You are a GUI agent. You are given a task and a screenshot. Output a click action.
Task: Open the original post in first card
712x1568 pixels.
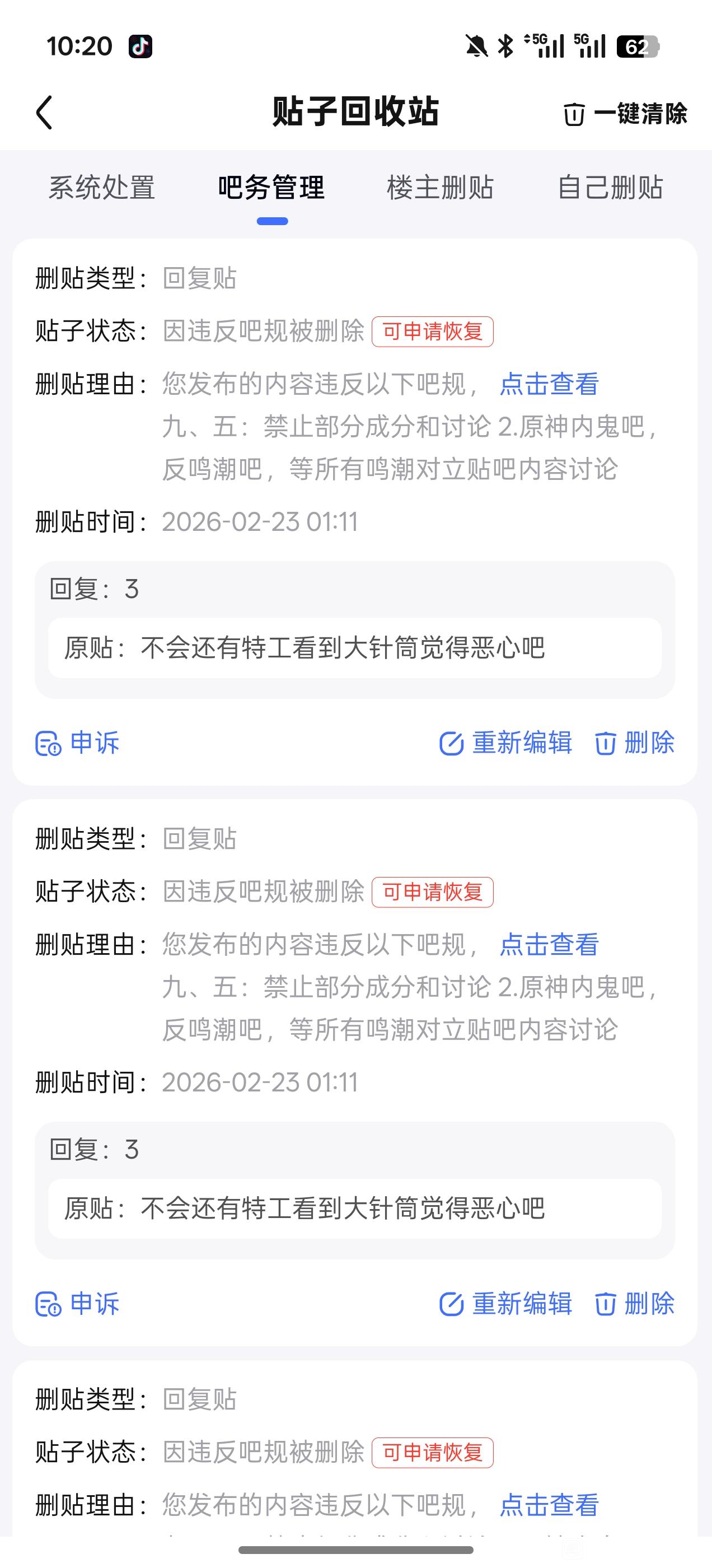(x=354, y=648)
